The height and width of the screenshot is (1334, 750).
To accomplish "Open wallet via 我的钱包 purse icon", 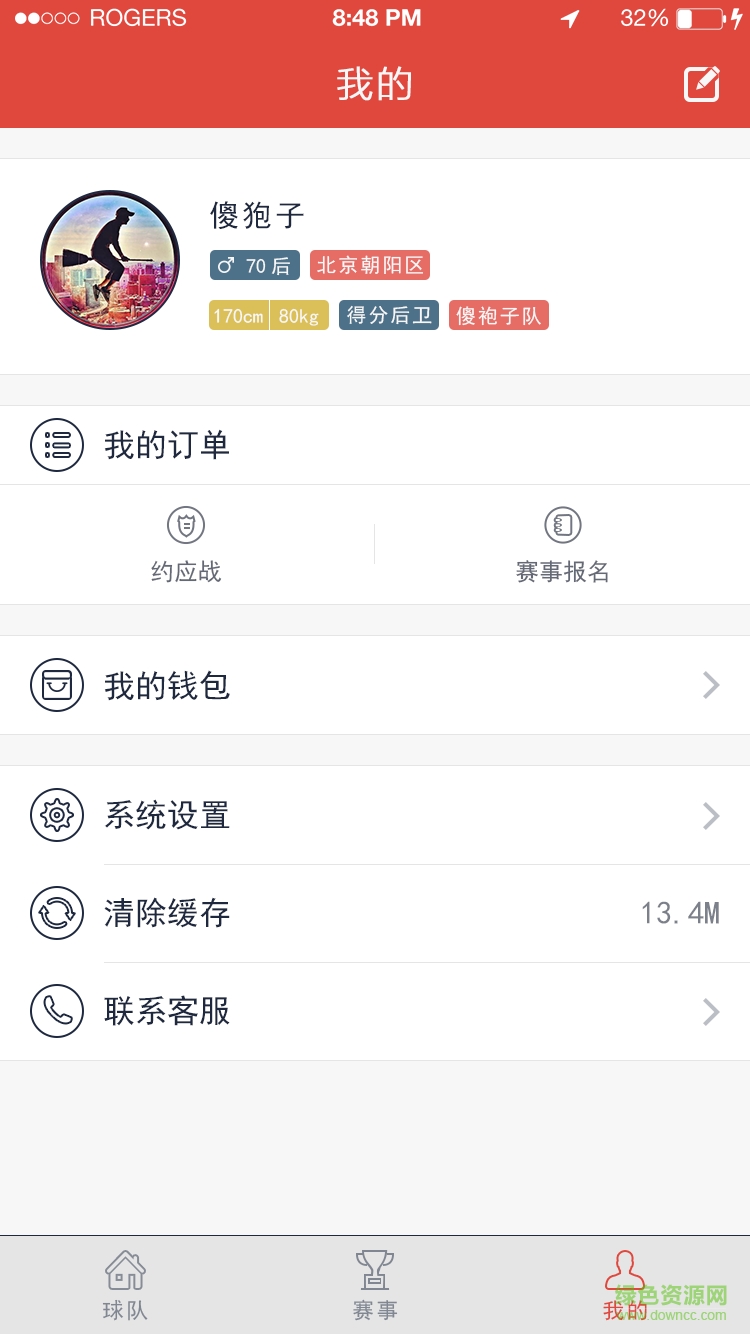I will click(57, 685).
